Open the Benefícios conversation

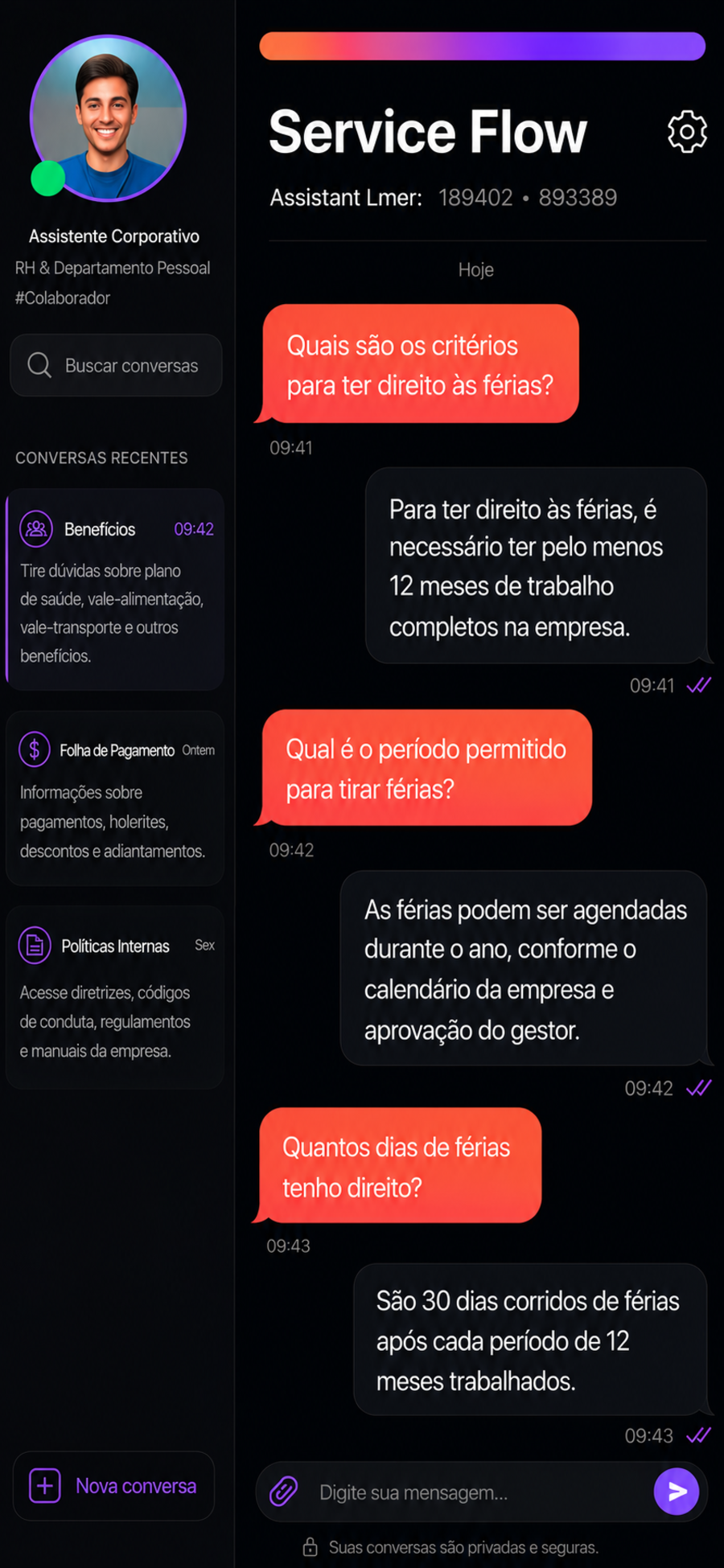tap(115, 589)
